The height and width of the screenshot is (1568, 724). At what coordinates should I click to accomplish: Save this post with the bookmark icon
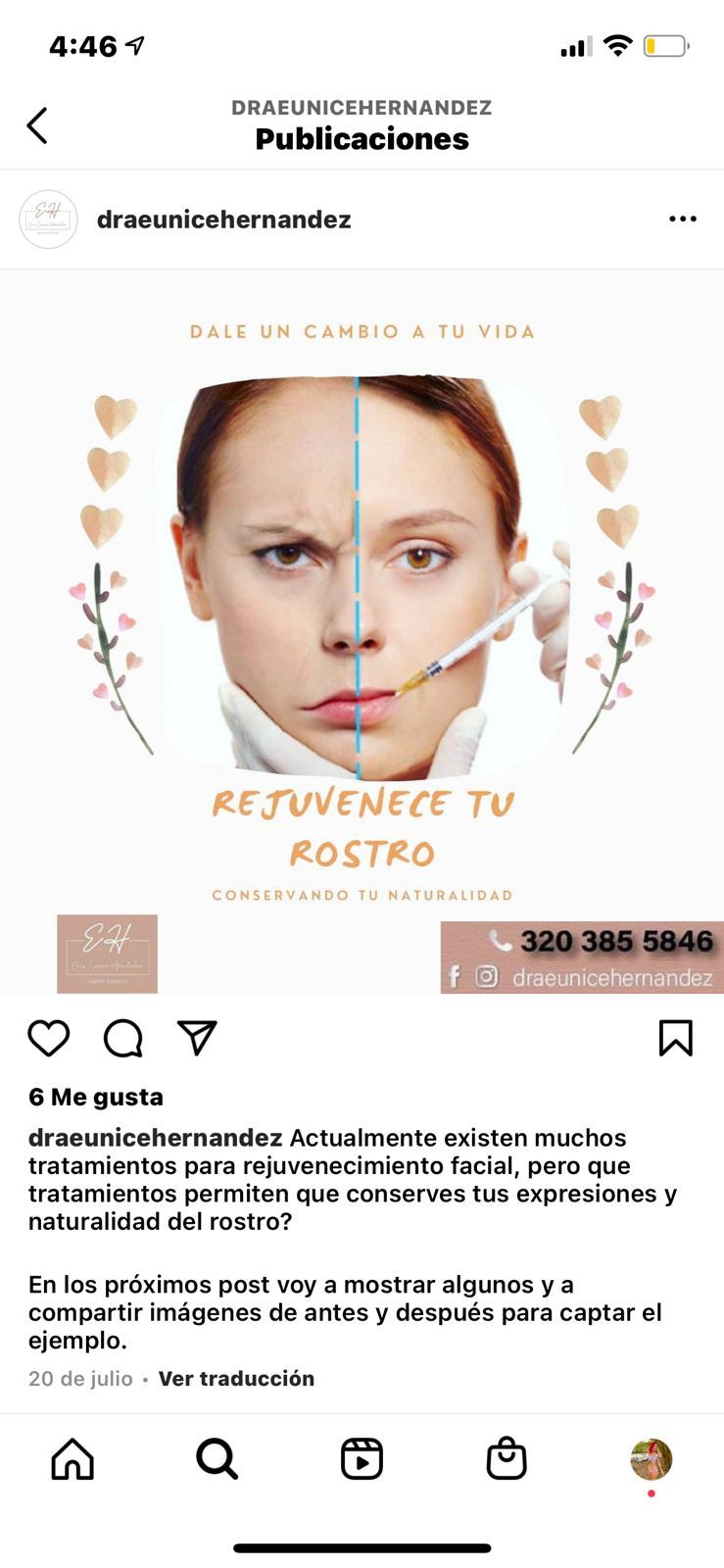[x=675, y=1038]
